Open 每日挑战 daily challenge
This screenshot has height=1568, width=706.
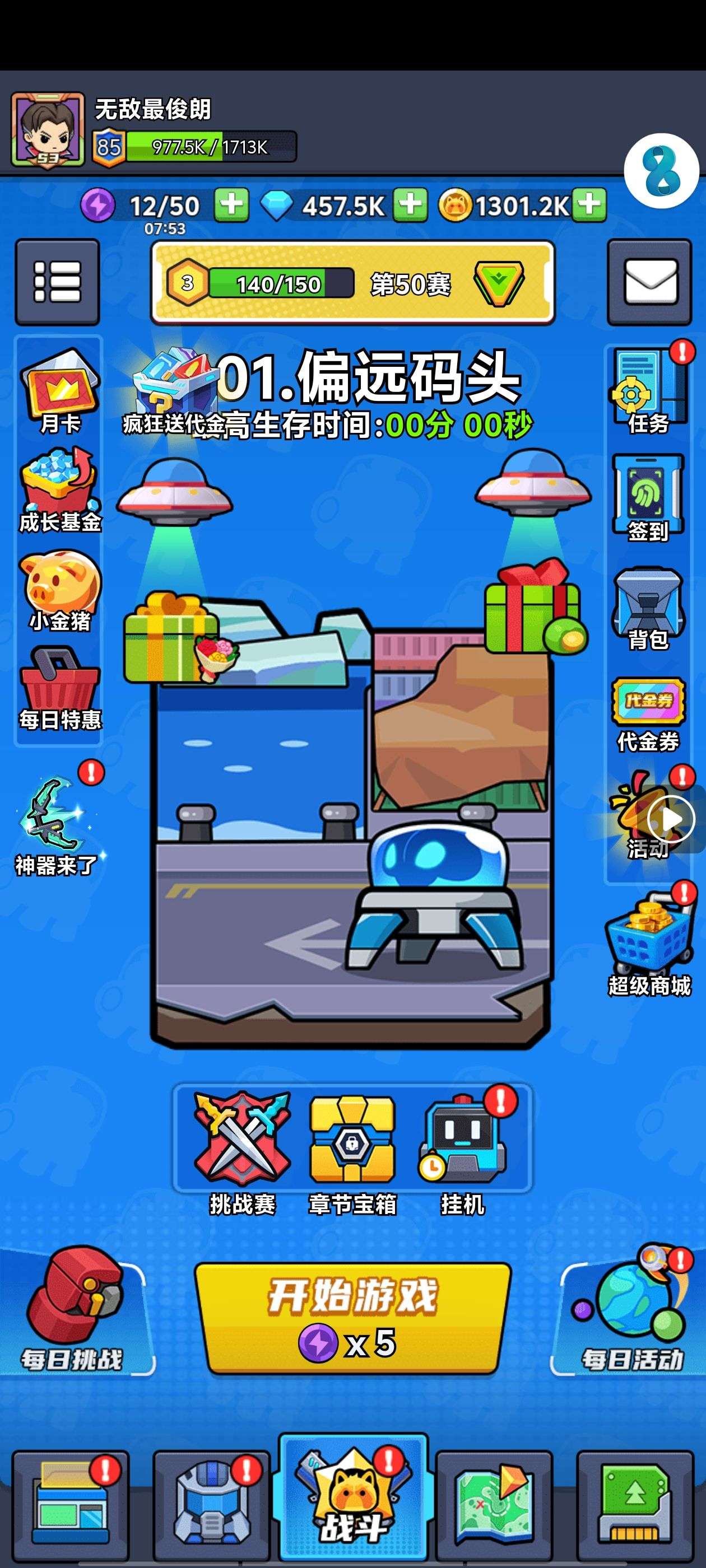point(72,1310)
